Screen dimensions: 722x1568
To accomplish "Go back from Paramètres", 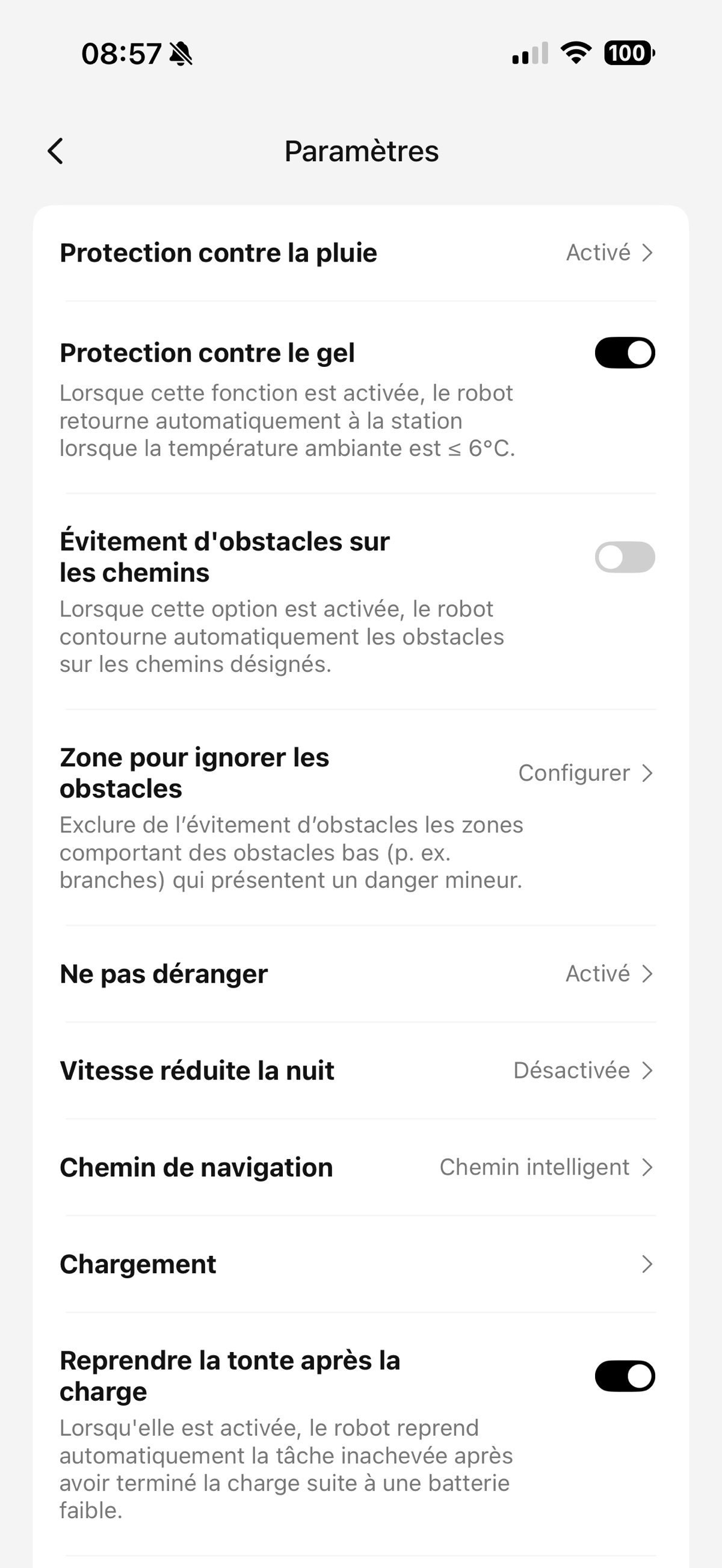I will click(x=55, y=151).
